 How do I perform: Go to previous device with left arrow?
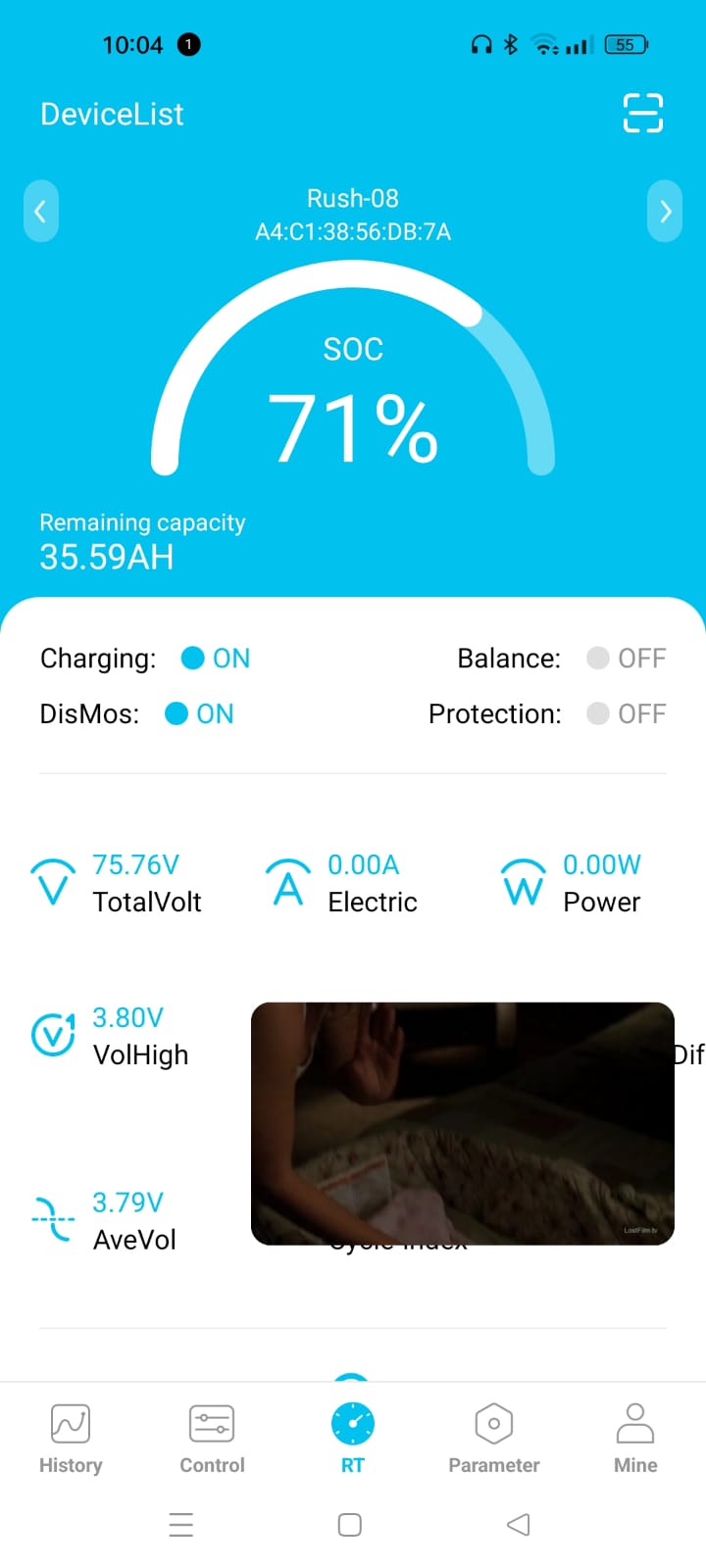[40, 211]
